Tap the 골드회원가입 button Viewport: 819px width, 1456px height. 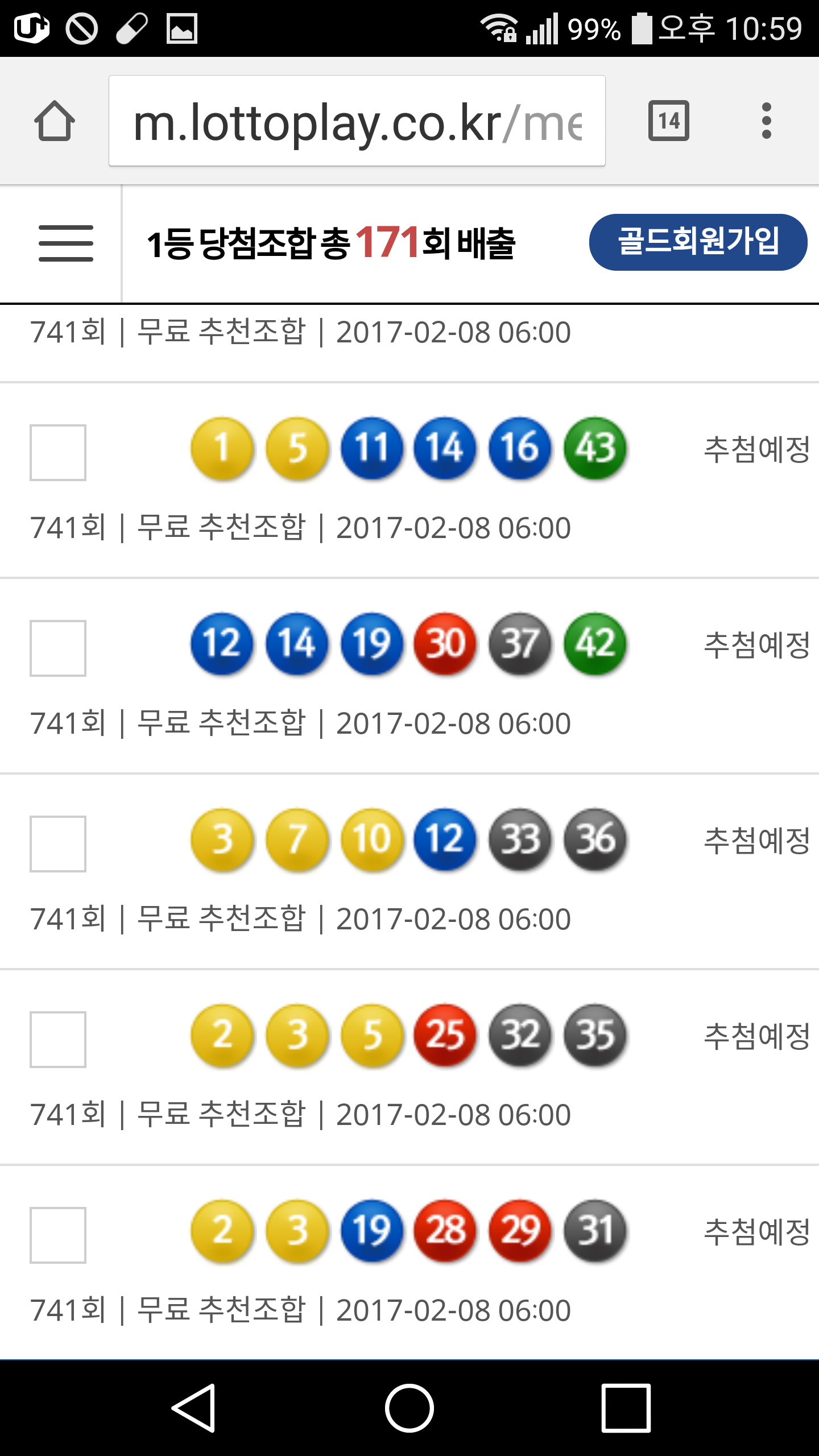pyautogui.click(x=698, y=242)
